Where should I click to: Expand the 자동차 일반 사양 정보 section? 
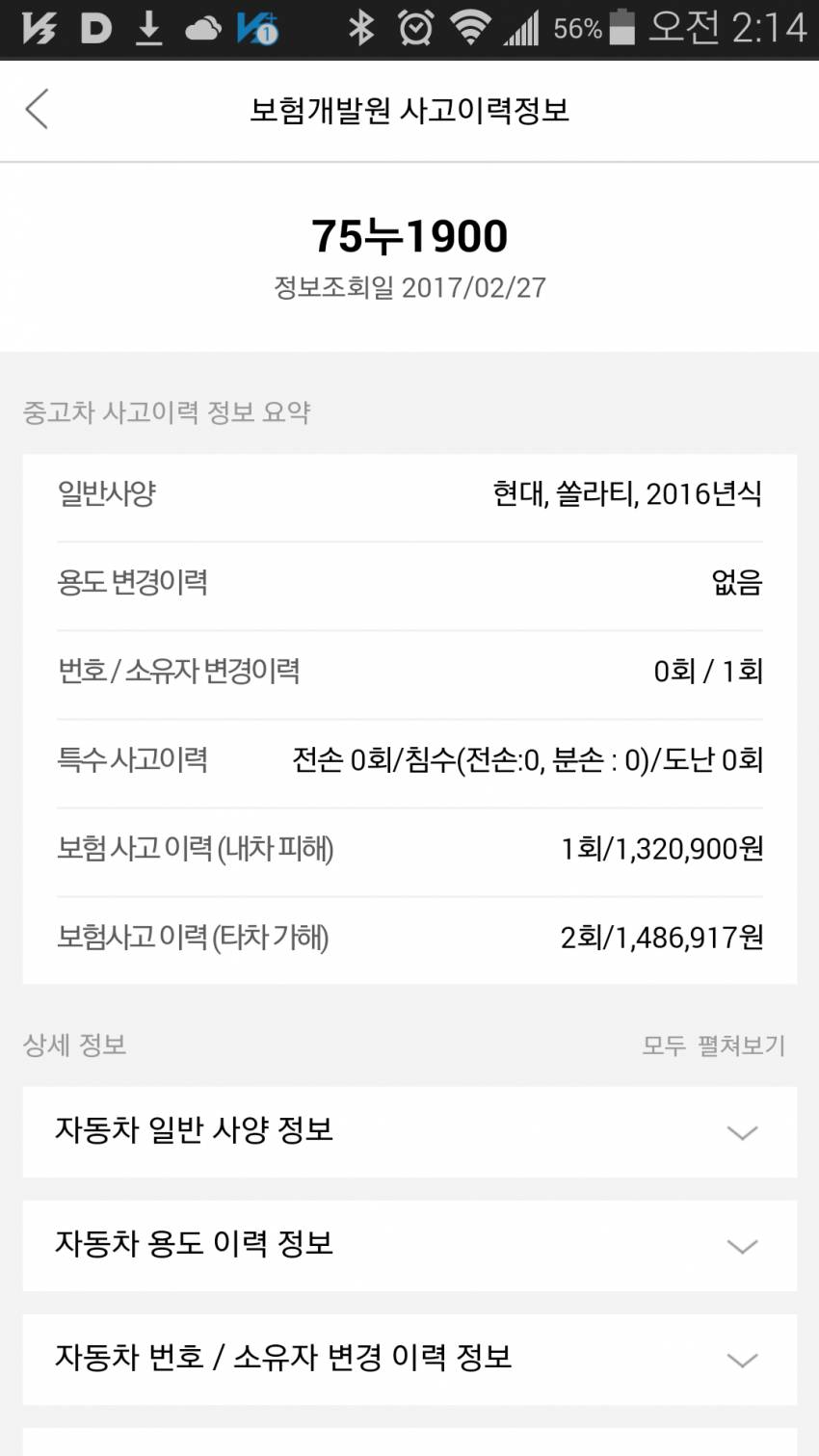click(x=409, y=1133)
